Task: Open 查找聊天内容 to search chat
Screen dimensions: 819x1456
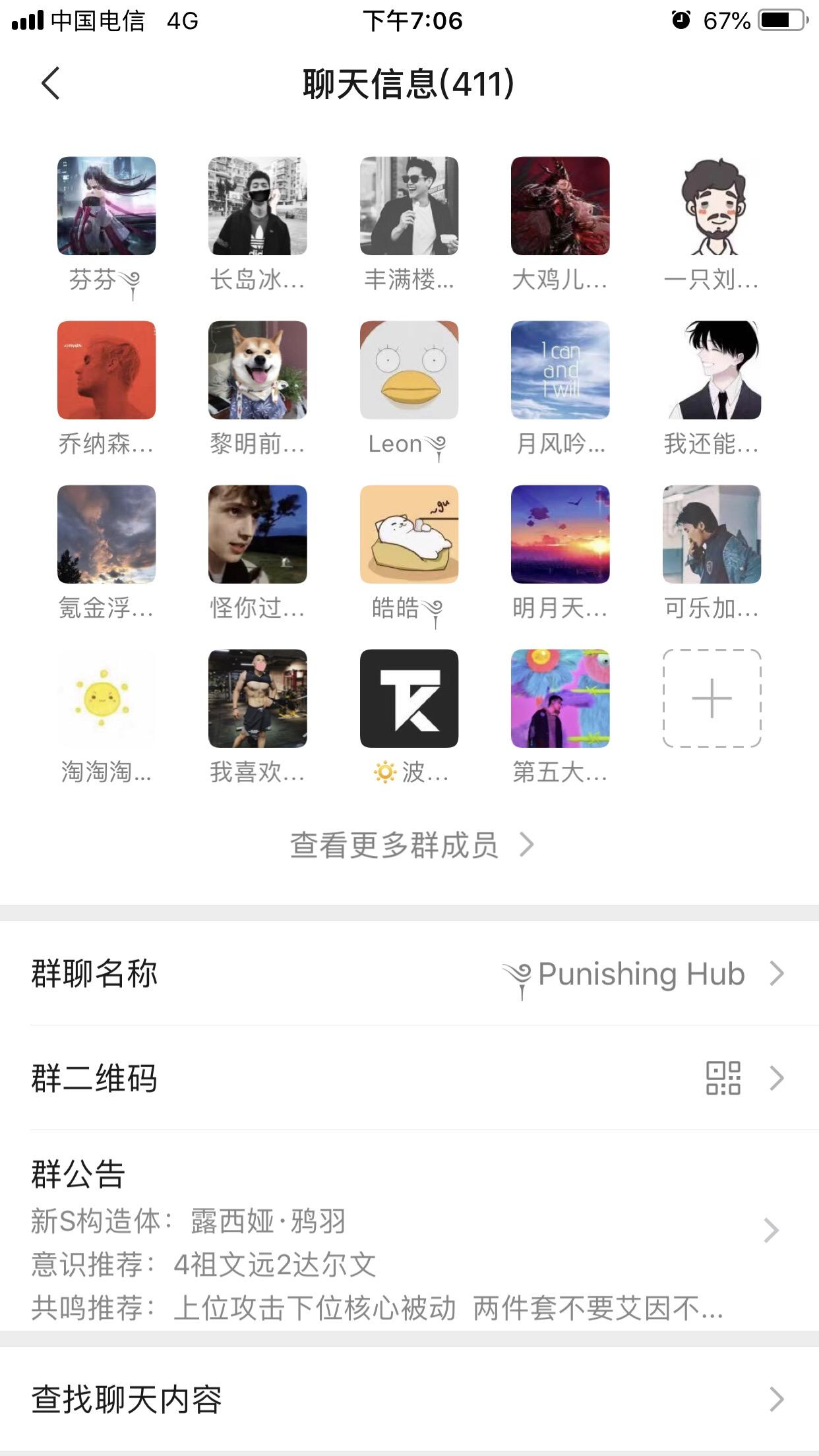Action: pyautogui.click(x=409, y=1399)
